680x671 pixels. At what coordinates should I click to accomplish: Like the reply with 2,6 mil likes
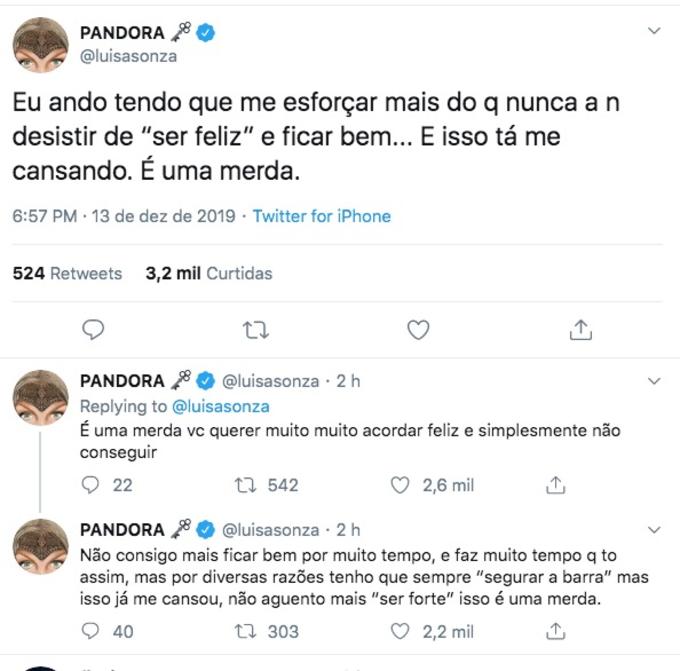tap(400, 485)
